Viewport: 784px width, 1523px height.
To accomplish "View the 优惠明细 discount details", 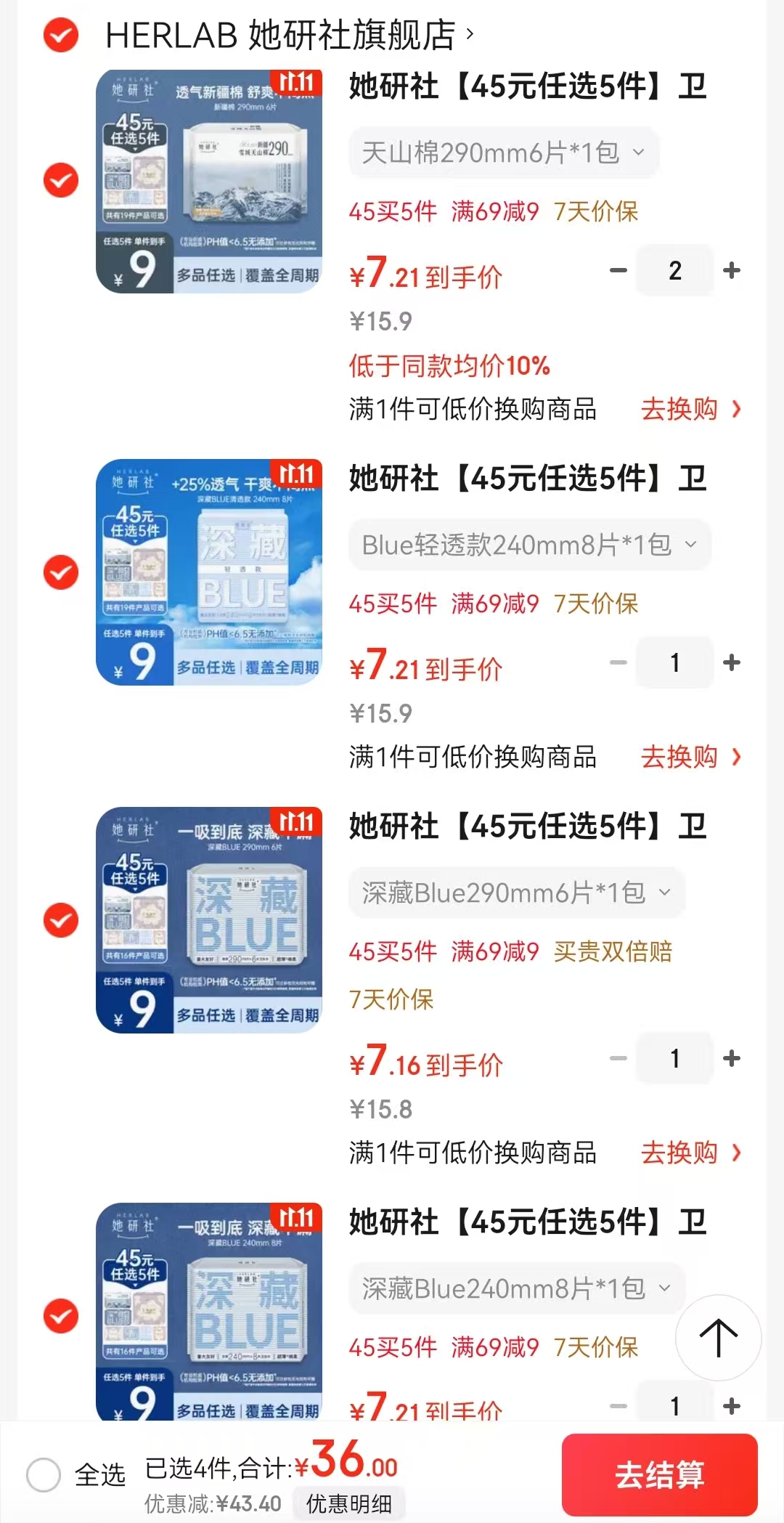I will pos(349,1503).
